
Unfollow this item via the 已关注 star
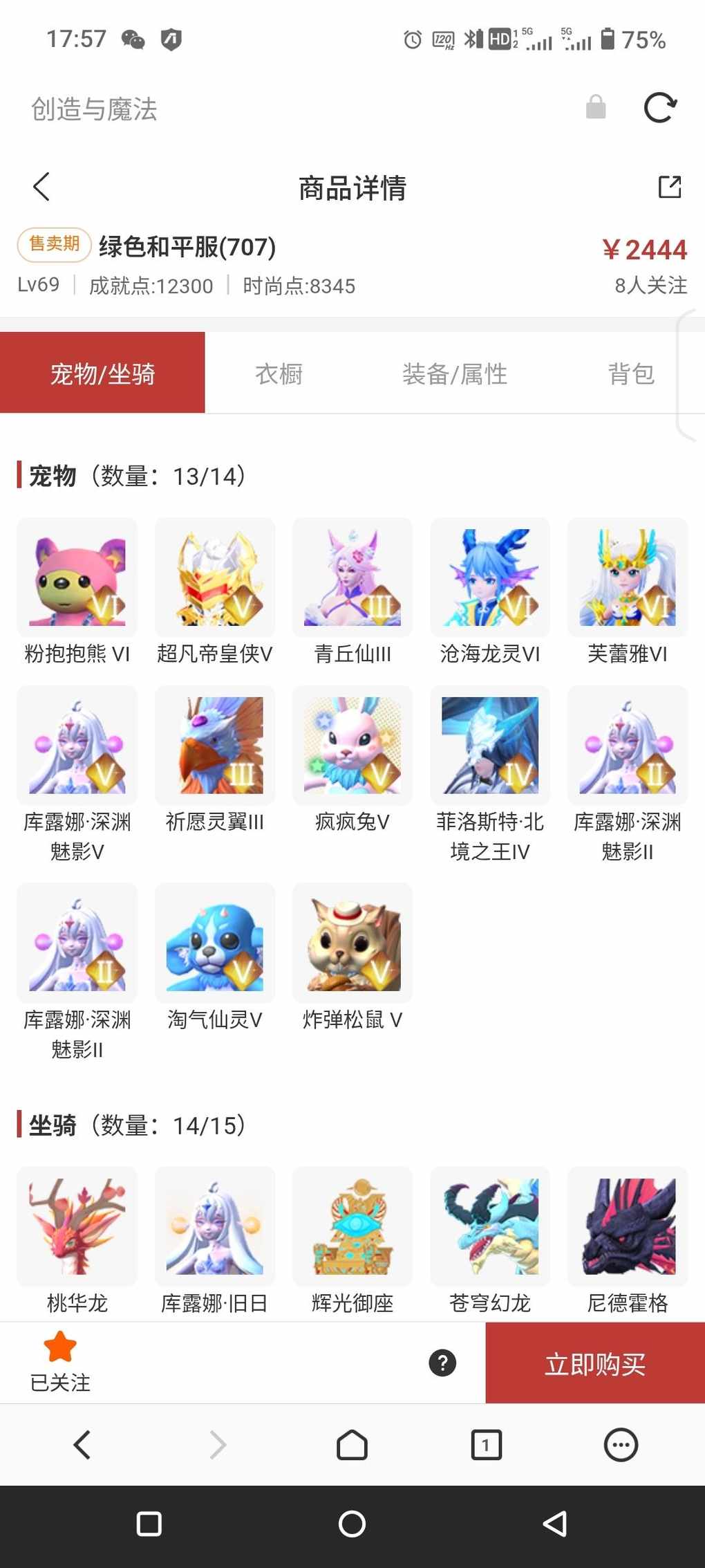(60, 1362)
